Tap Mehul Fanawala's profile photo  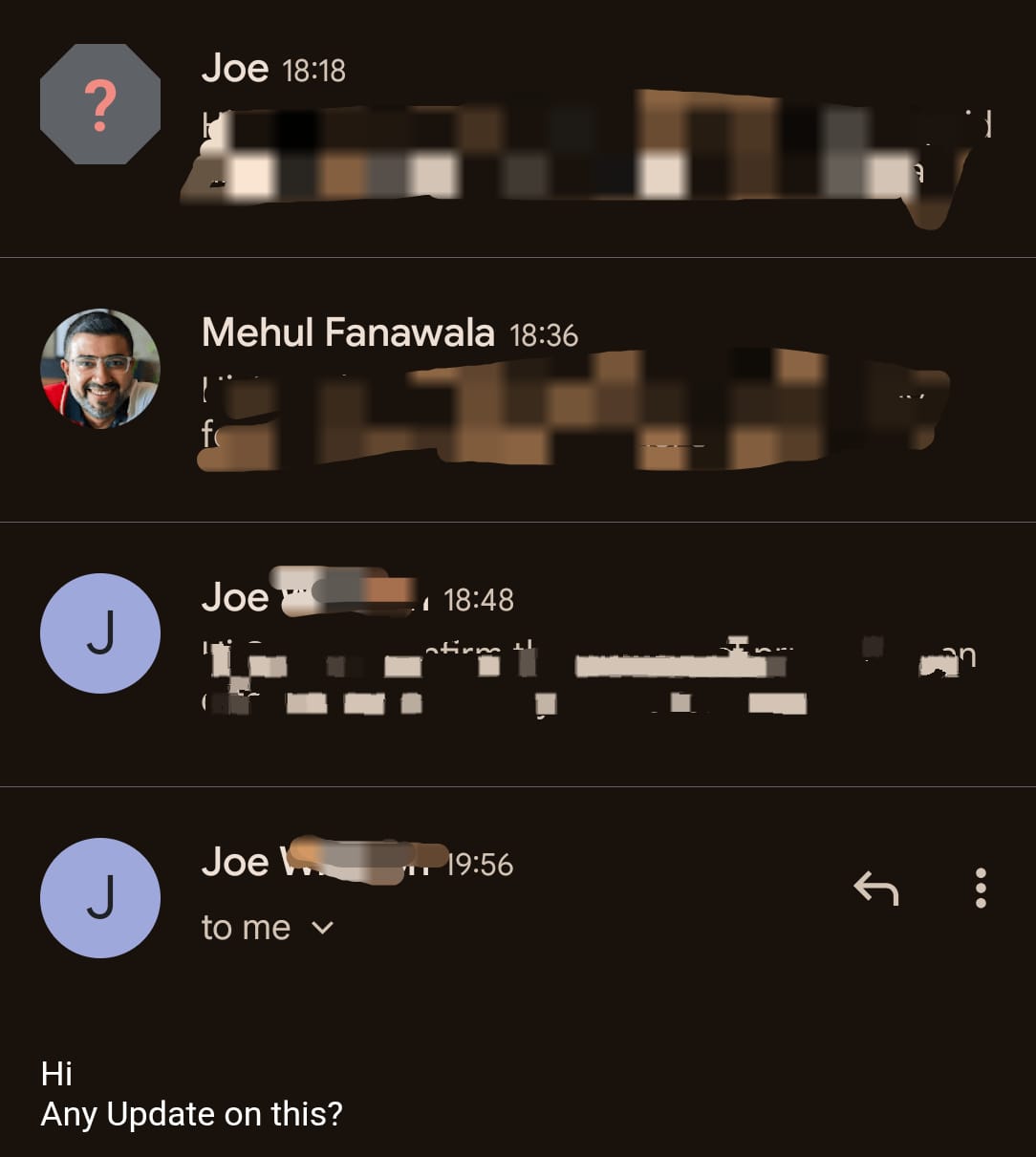tap(100, 368)
